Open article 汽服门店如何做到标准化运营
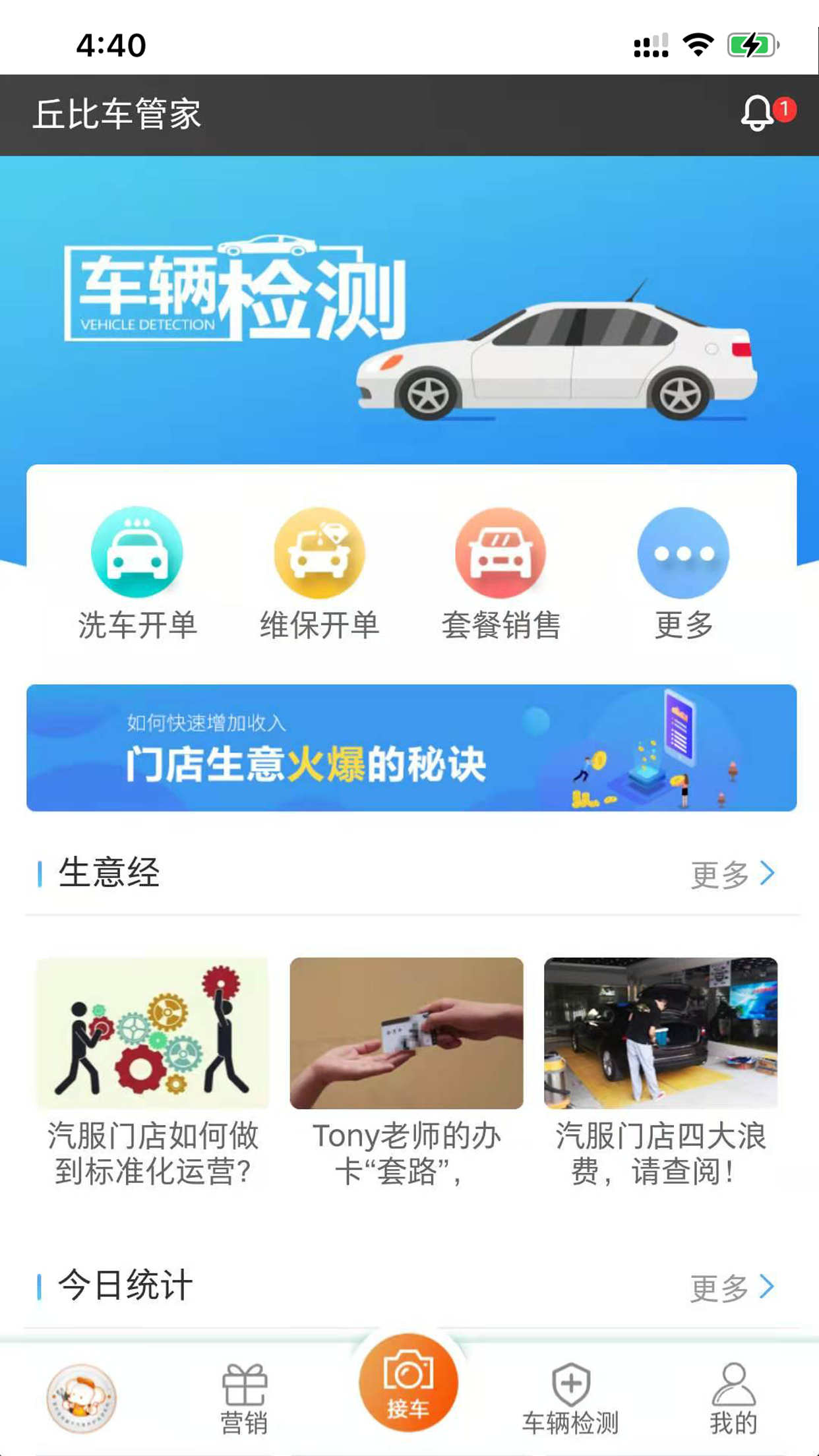 pyautogui.click(x=152, y=1073)
